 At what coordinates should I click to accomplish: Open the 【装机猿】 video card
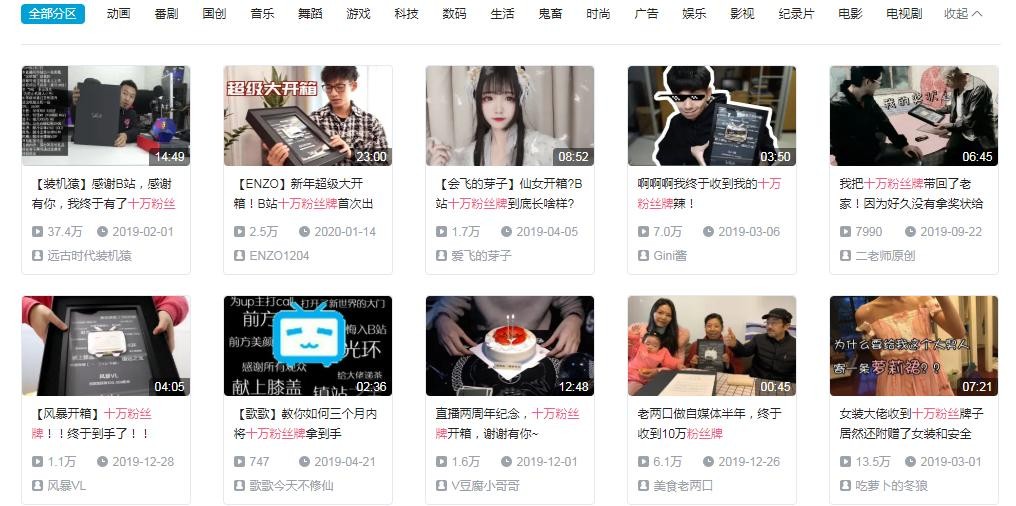click(105, 116)
